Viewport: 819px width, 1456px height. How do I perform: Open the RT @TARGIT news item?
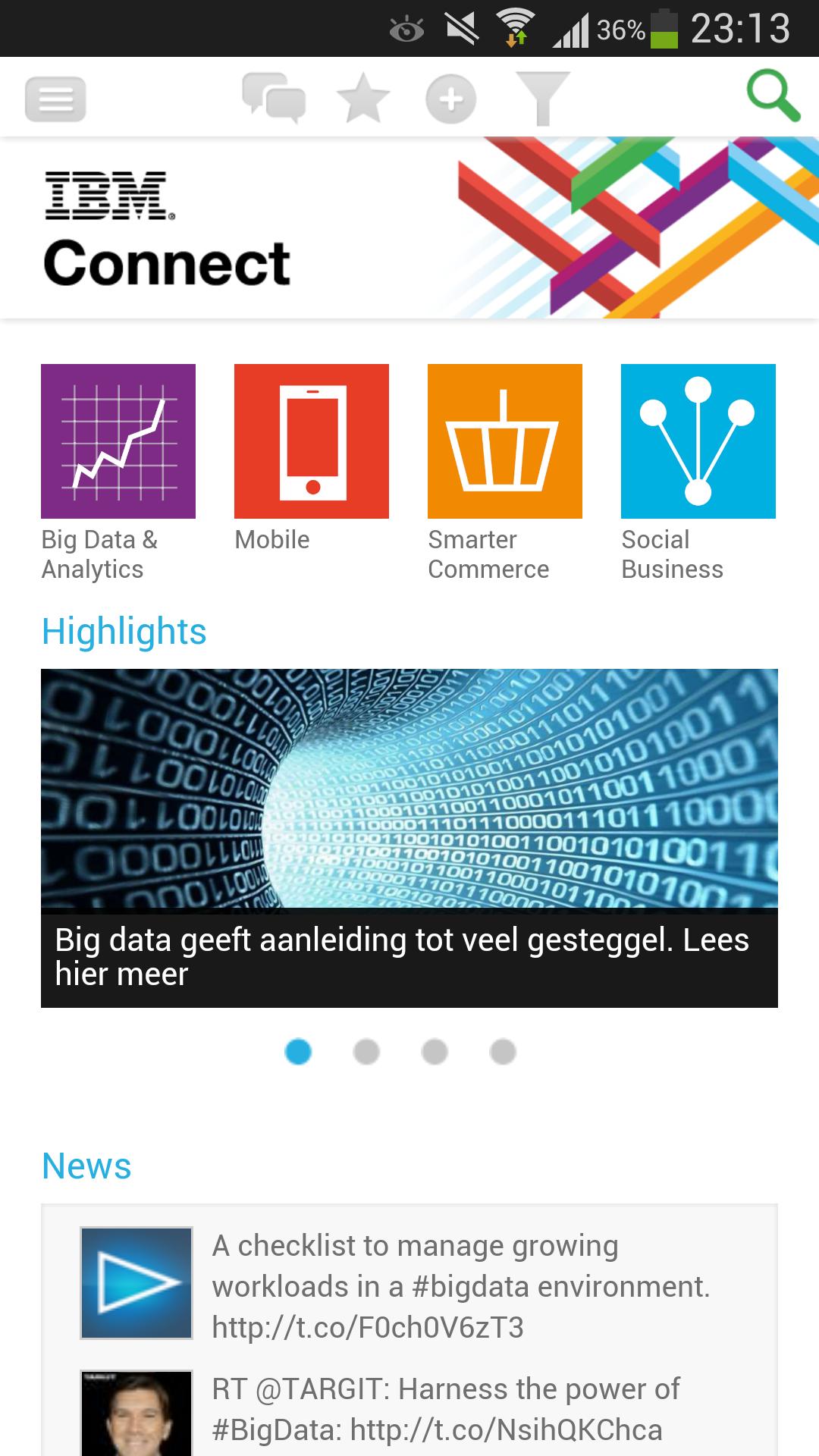[425, 1410]
